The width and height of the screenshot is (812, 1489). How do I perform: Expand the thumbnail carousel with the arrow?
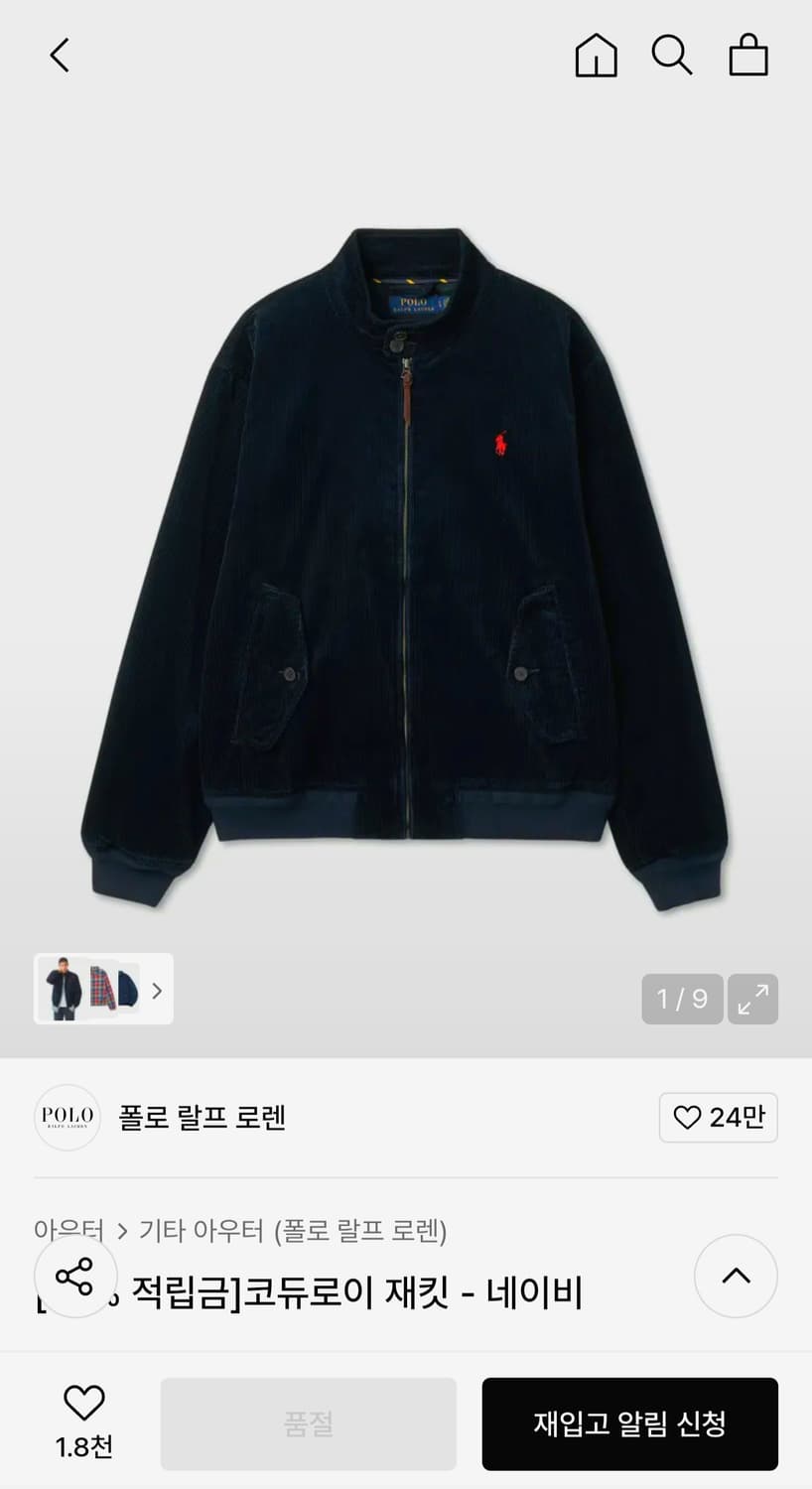(157, 990)
